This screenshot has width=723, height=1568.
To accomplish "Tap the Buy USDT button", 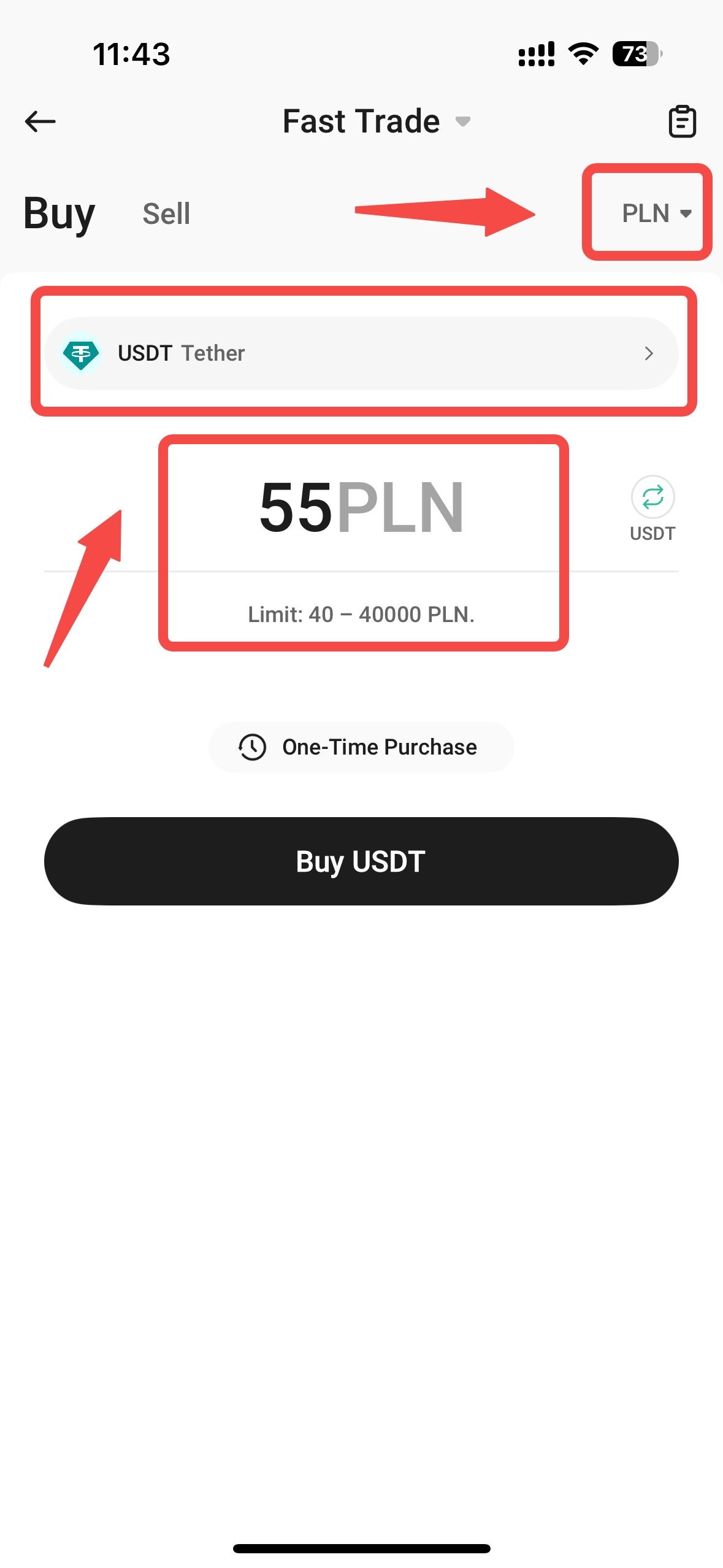I will [361, 861].
